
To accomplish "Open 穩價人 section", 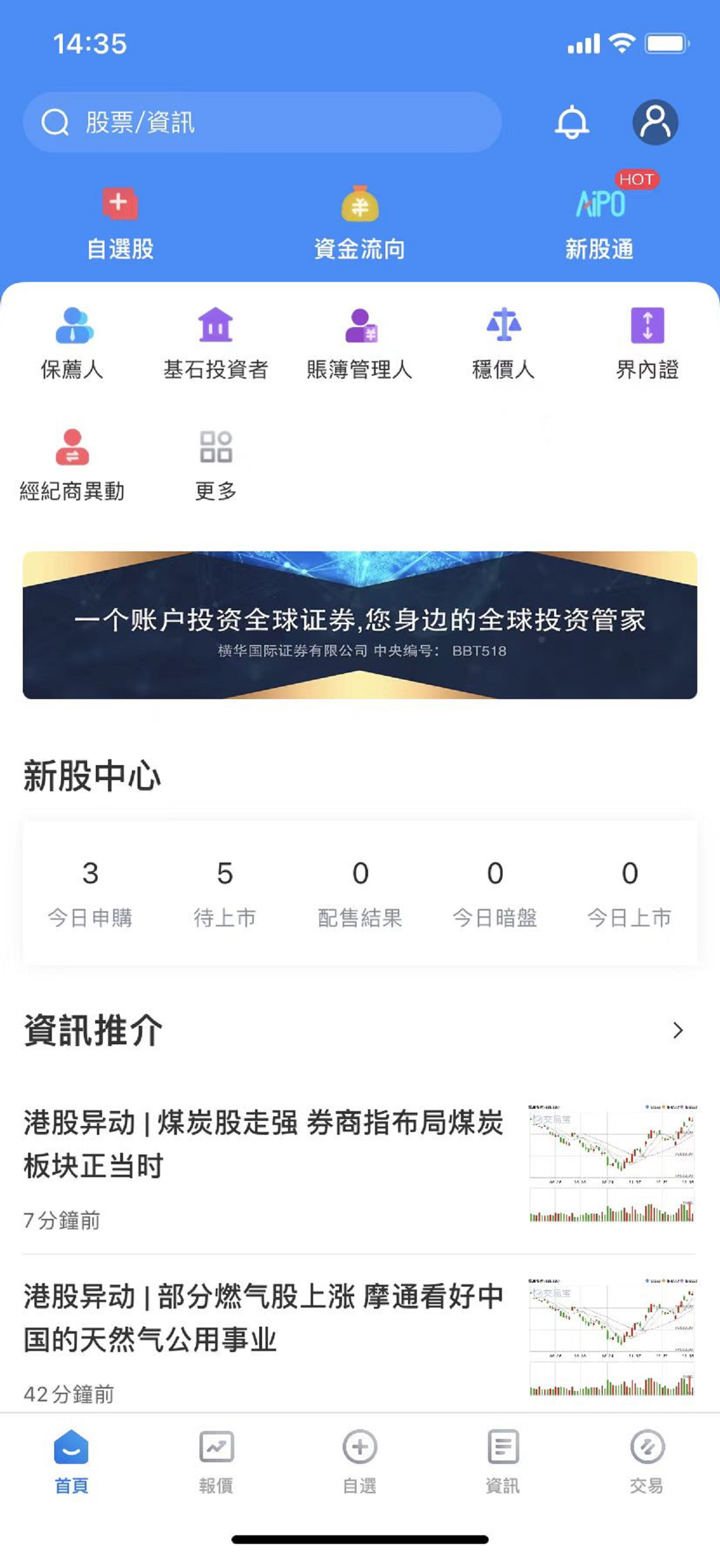I will coord(504,343).
